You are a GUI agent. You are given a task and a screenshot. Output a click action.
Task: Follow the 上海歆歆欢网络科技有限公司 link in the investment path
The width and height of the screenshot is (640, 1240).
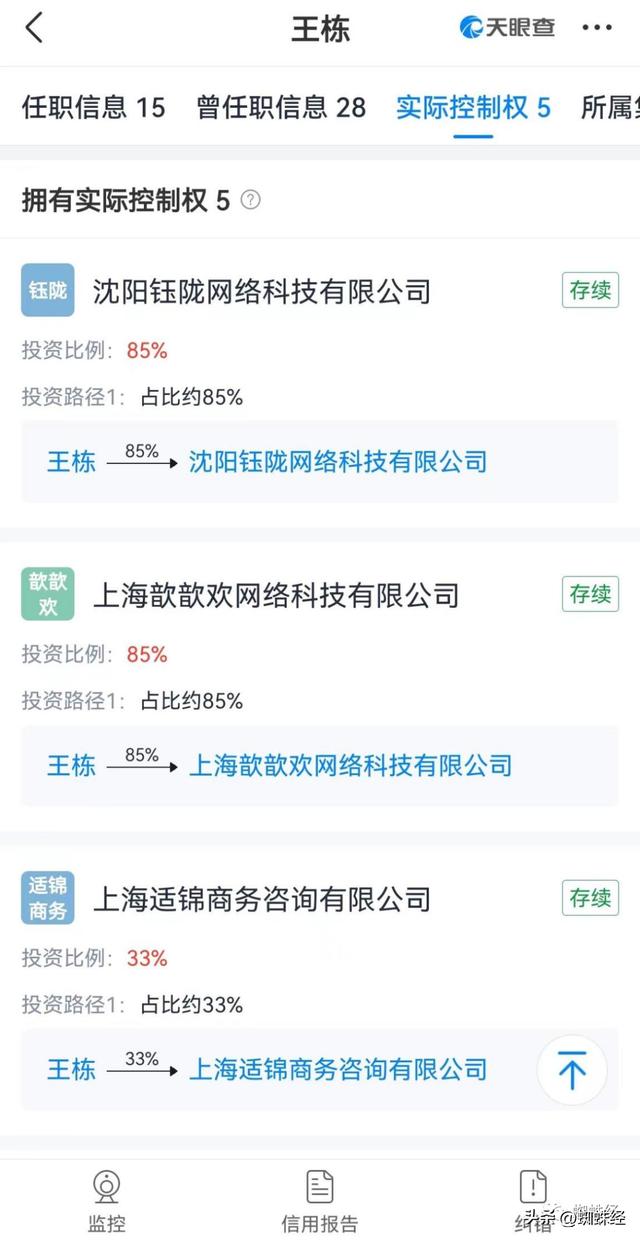click(350, 765)
